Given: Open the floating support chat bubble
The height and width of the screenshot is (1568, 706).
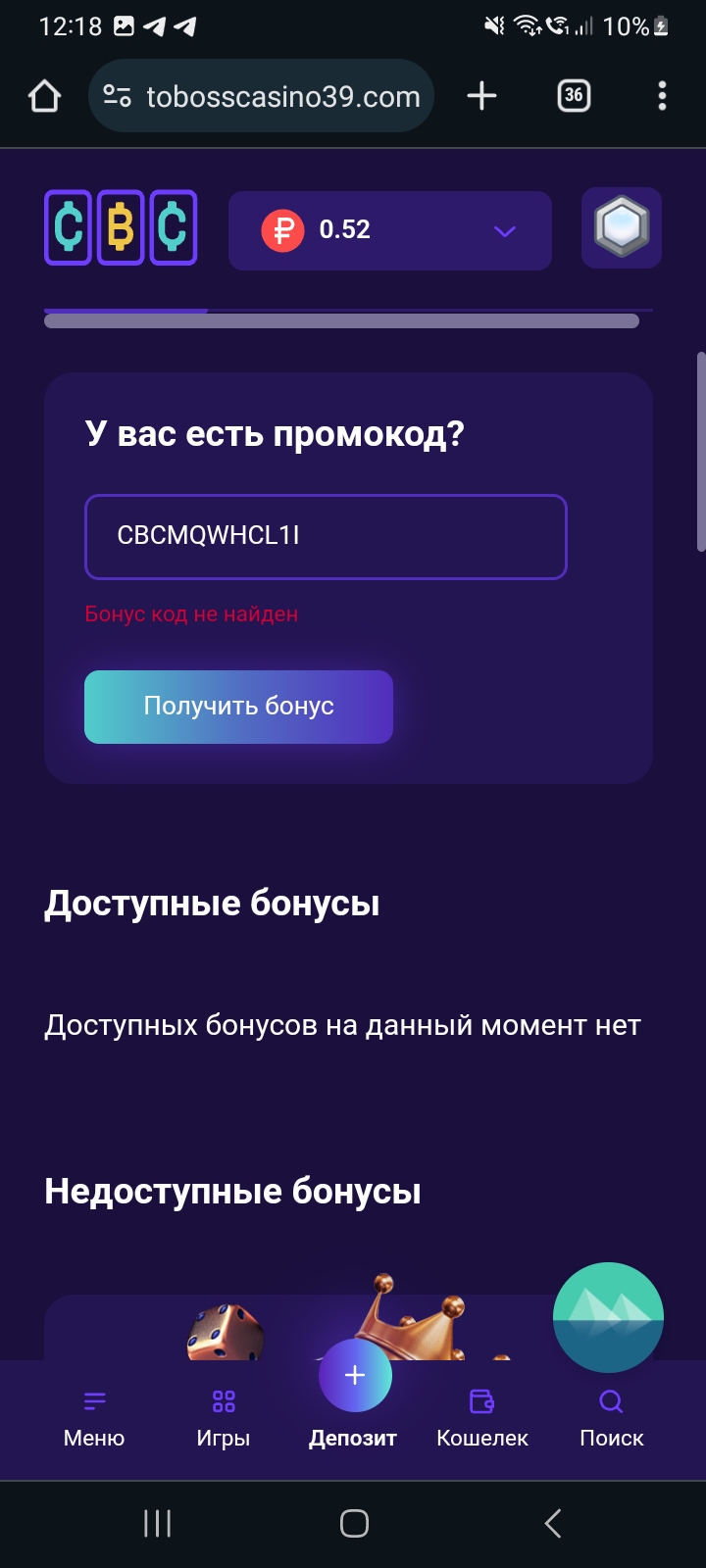Looking at the screenshot, I should pyautogui.click(x=608, y=1316).
